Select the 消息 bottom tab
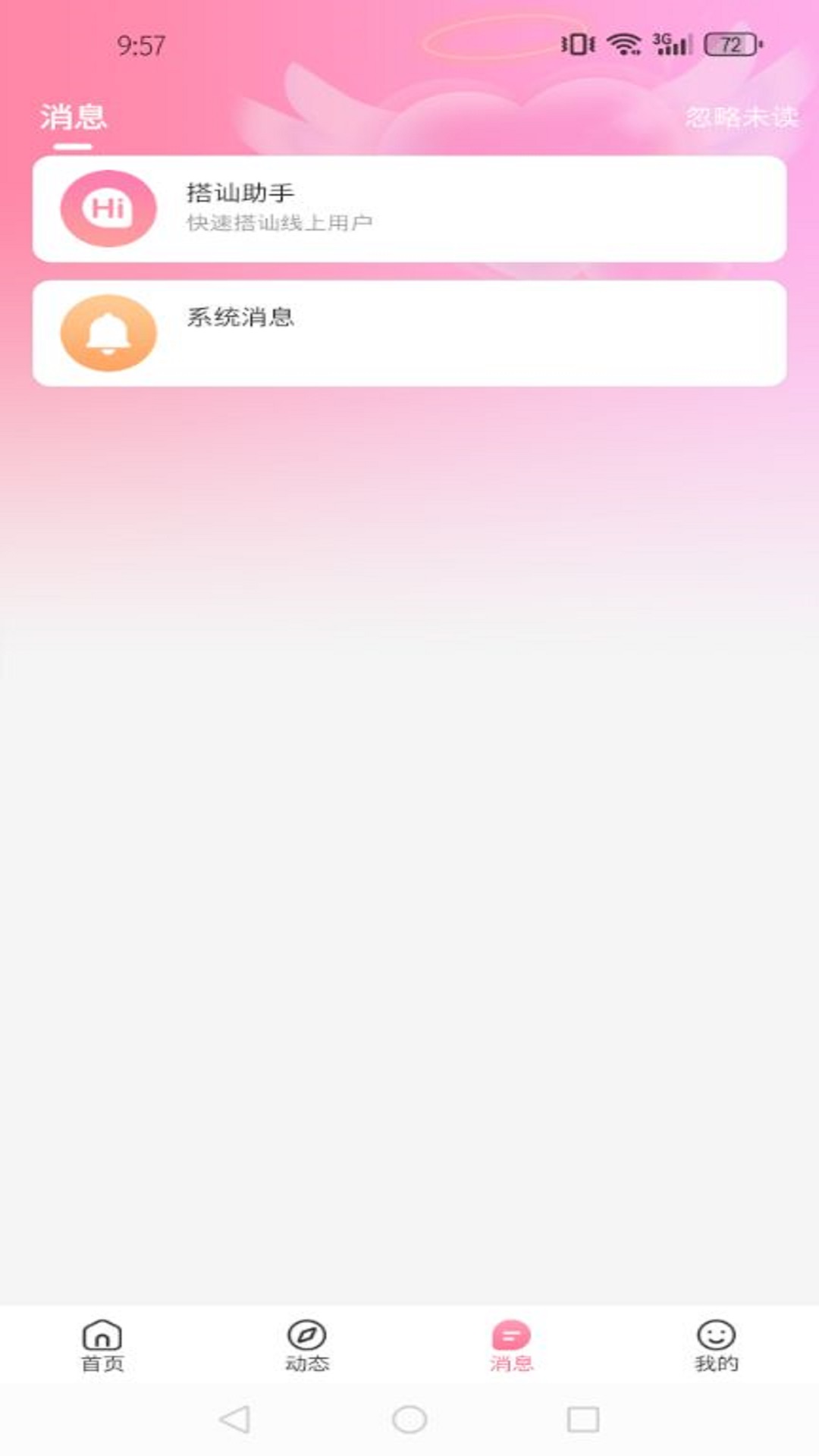Image resolution: width=819 pixels, height=1456 pixels. tap(512, 1346)
